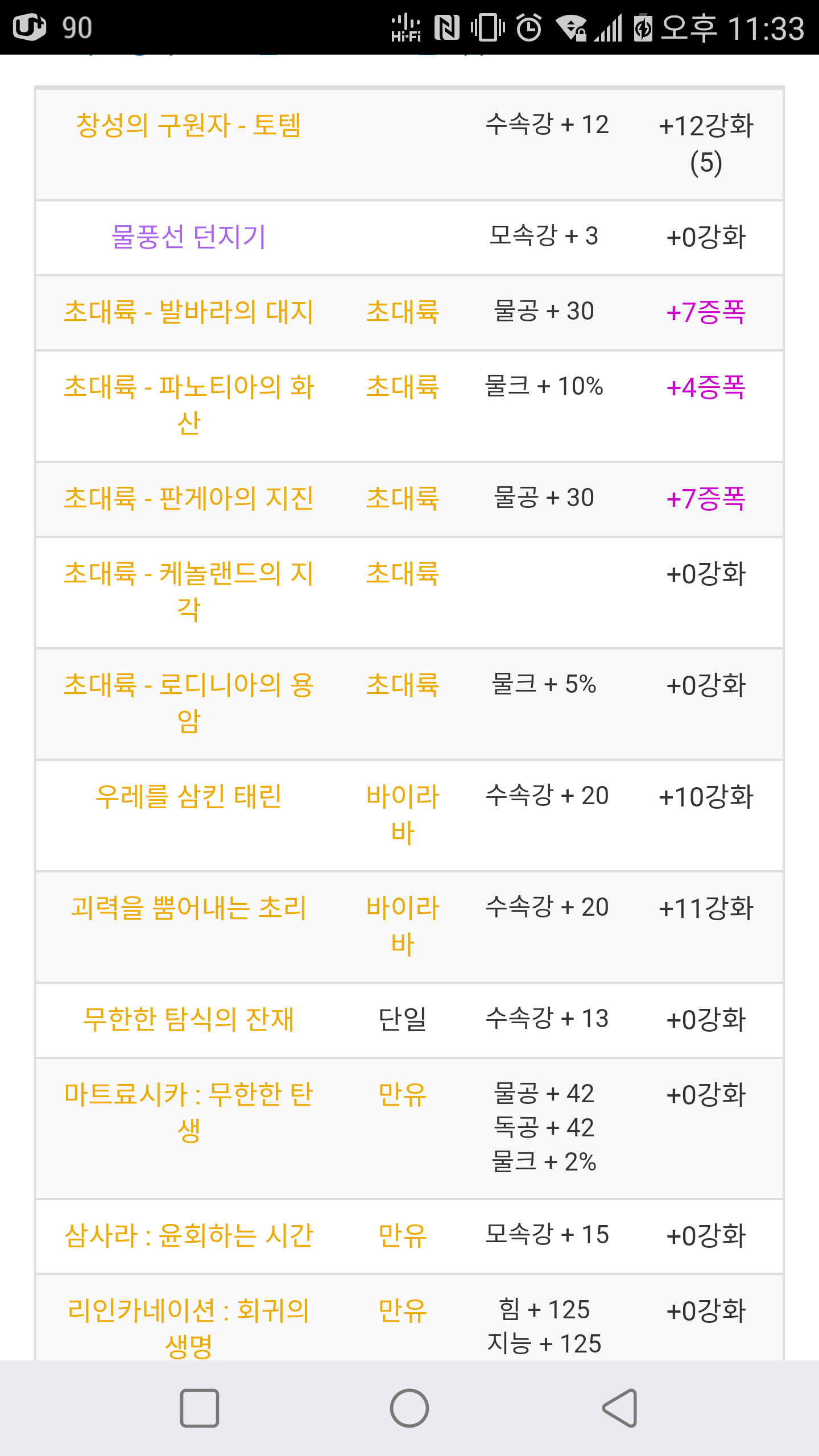Open 마트료시카 : 무한한 탄생 item
819x1456 pixels.
[x=188, y=1112]
